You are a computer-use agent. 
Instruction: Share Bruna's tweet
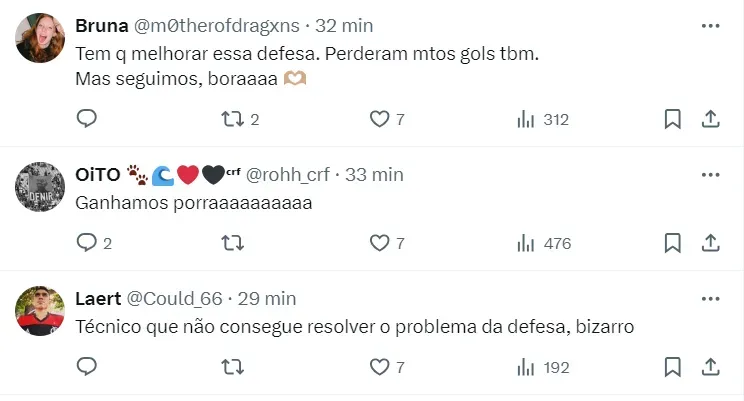tap(710, 119)
